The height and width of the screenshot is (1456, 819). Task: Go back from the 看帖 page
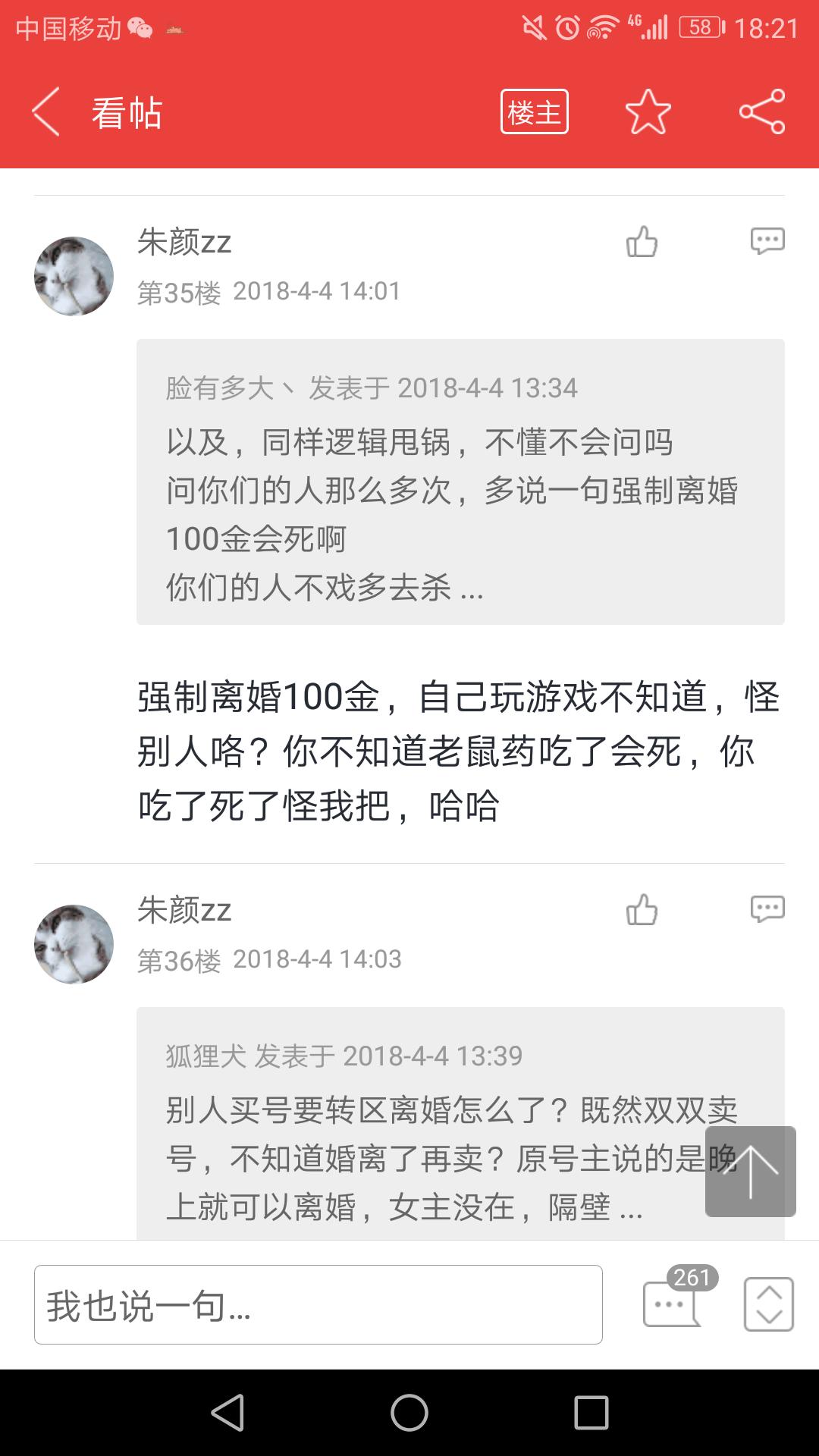(45, 112)
